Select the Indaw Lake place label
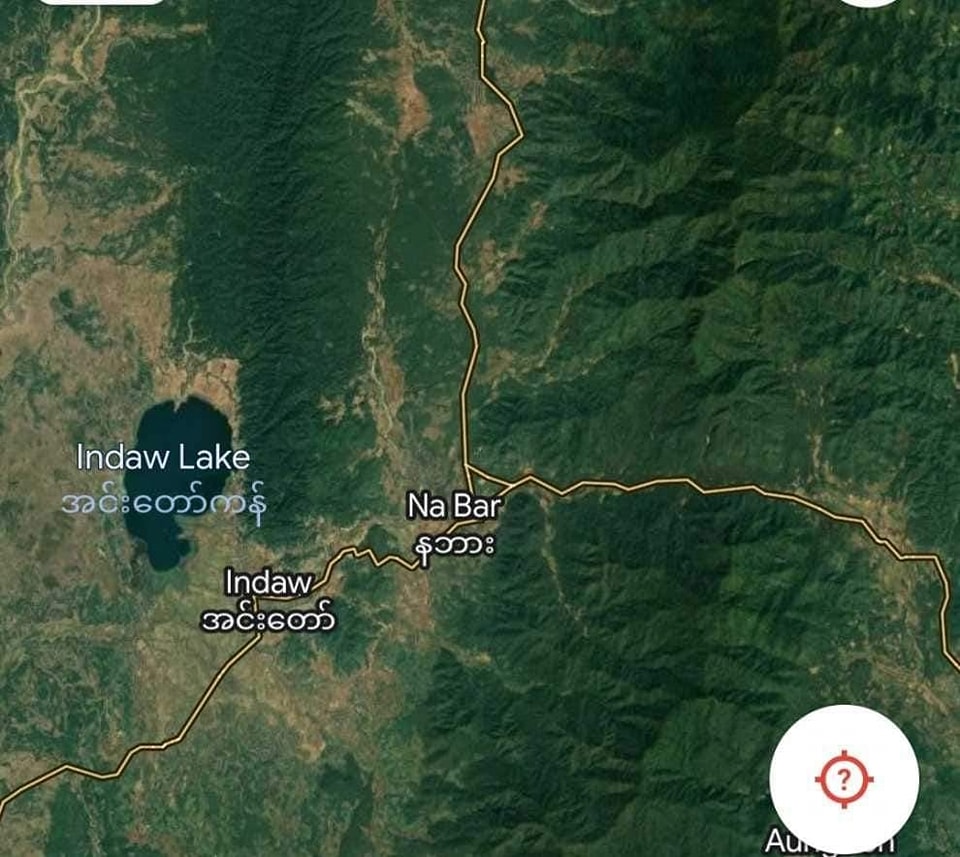 point(164,459)
